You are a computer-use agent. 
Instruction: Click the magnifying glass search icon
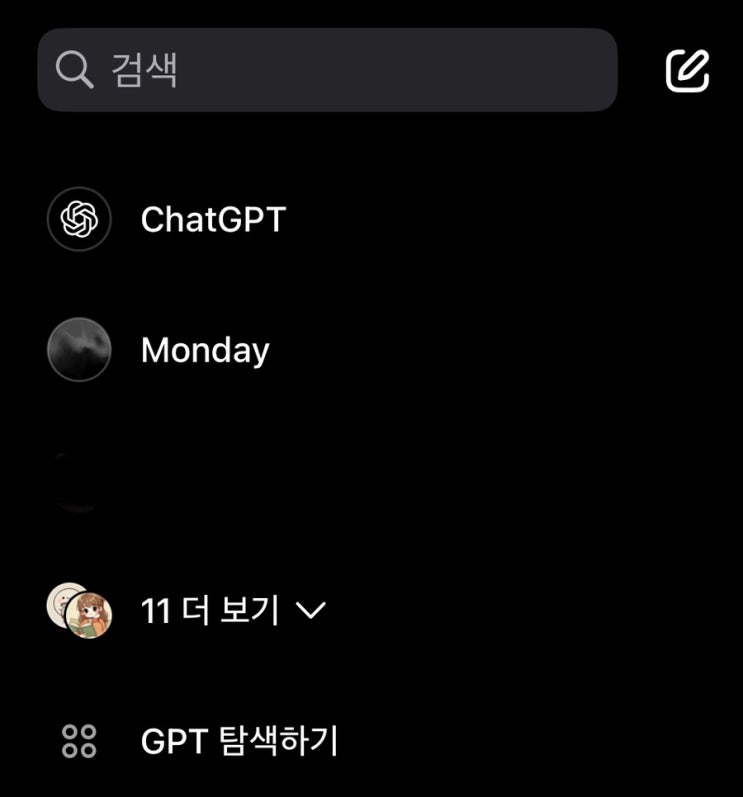click(x=73, y=69)
